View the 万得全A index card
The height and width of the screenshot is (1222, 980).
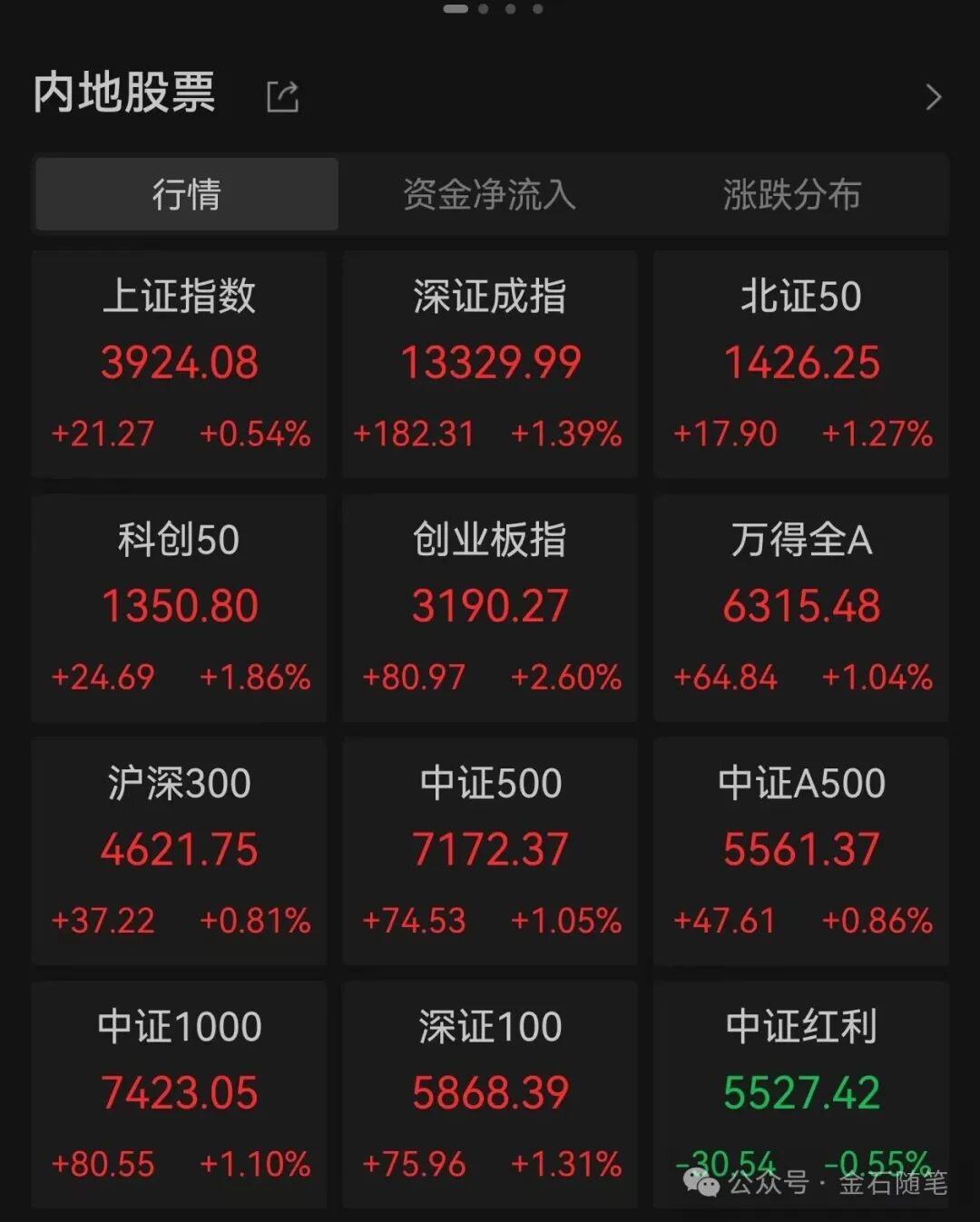801,608
